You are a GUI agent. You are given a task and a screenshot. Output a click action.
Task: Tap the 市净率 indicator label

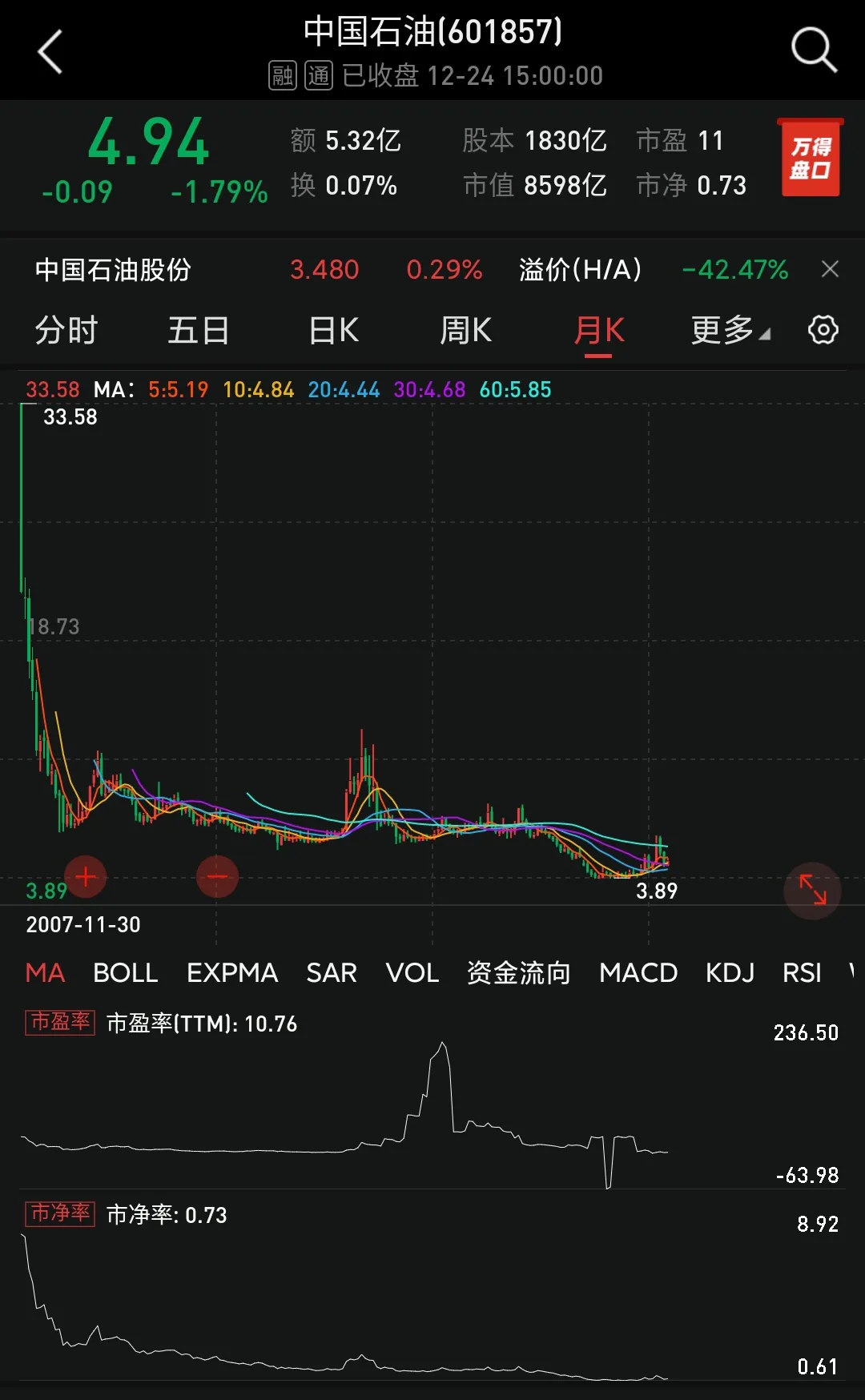[x=60, y=1214]
